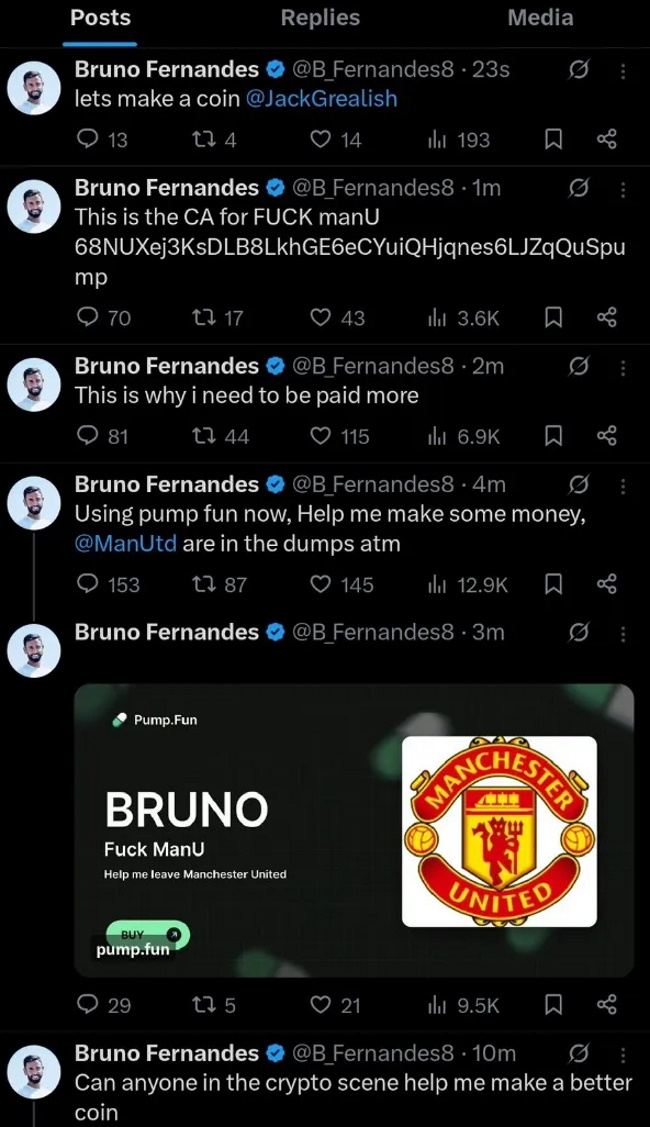Open the @JackGrealish mention link

pyautogui.click(x=321, y=99)
